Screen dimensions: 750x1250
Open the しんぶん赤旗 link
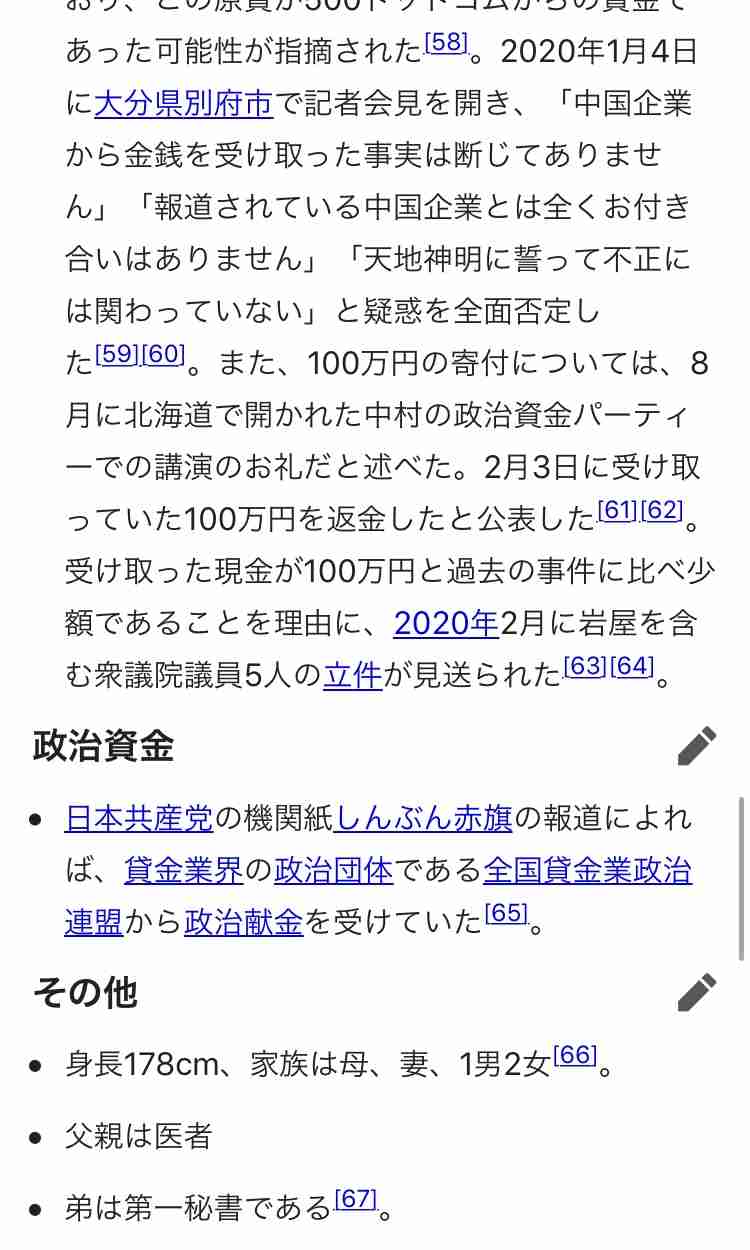coord(424,819)
